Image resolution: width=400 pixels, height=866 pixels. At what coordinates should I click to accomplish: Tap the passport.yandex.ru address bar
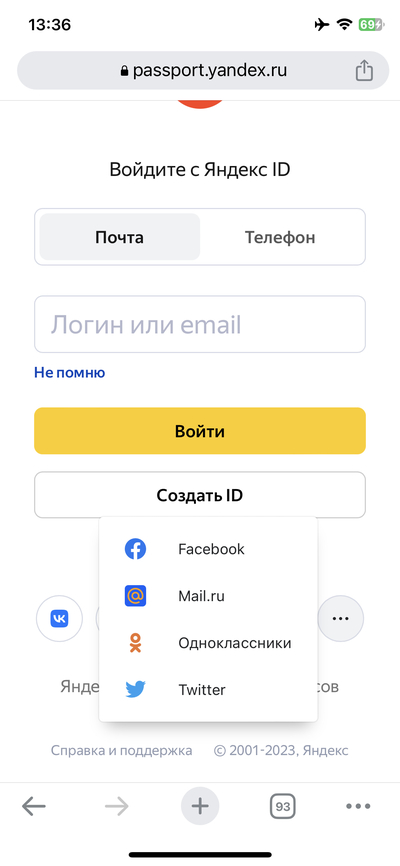203,71
